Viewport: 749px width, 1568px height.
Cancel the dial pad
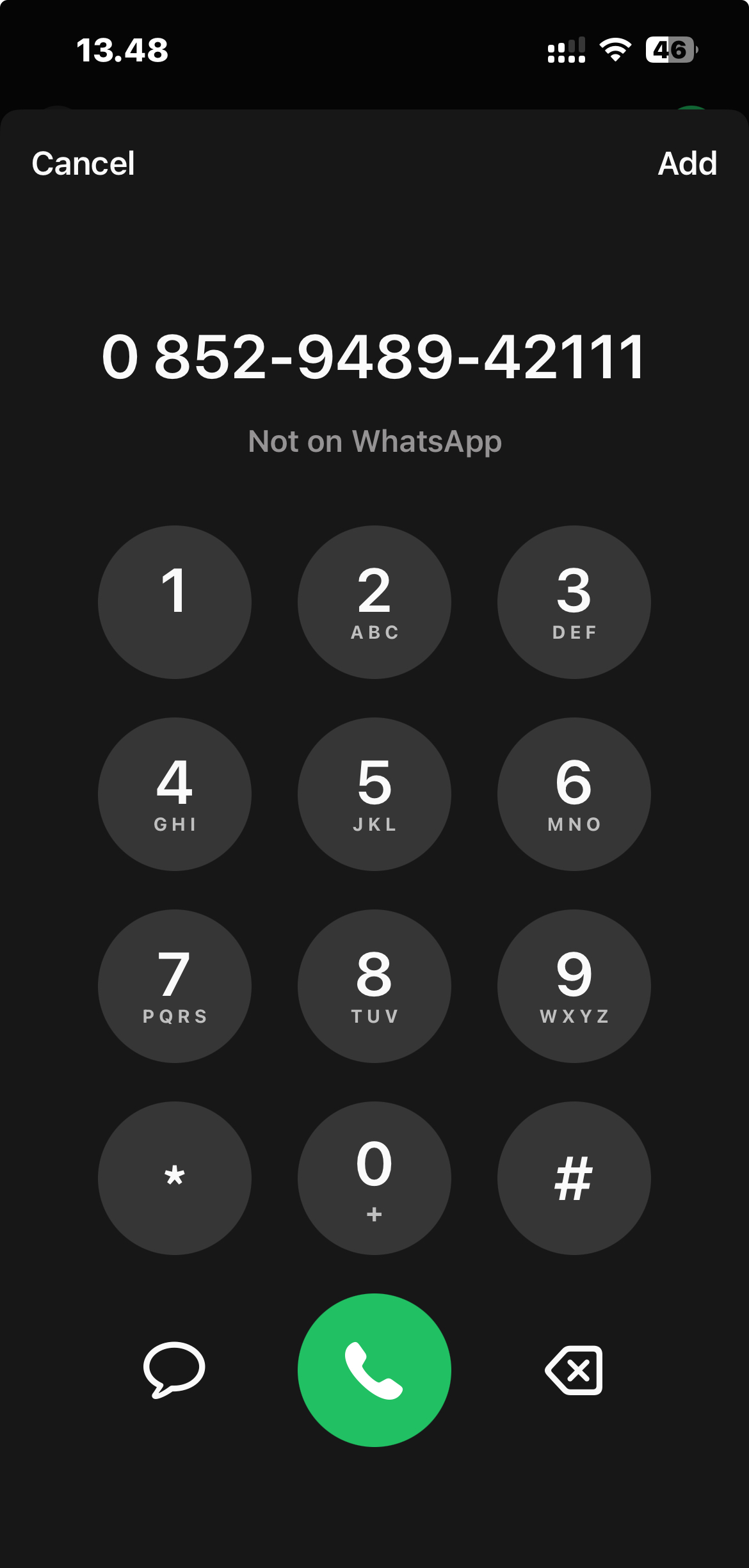(x=83, y=164)
